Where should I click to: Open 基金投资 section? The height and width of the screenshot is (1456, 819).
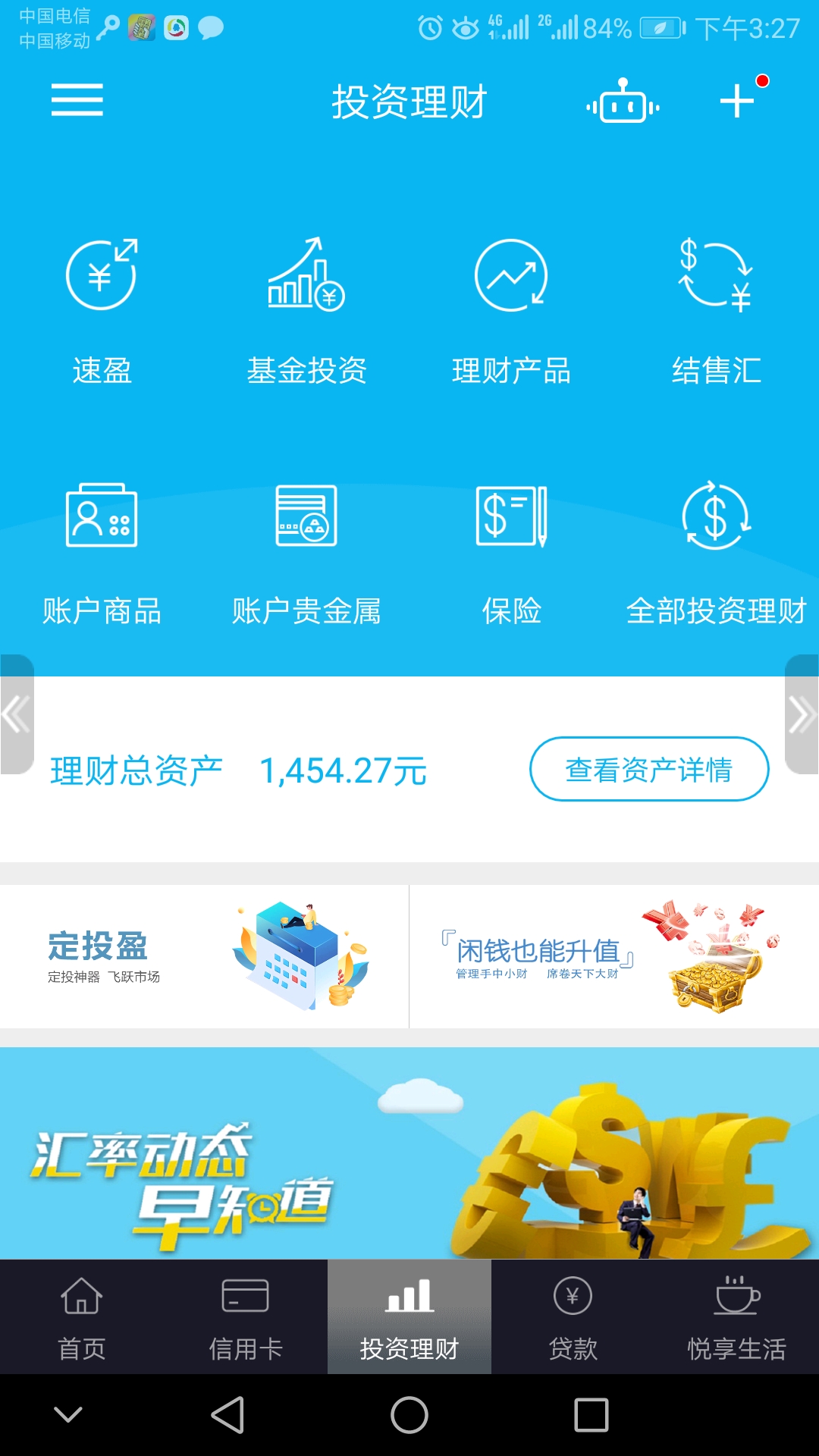click(306, 309)
